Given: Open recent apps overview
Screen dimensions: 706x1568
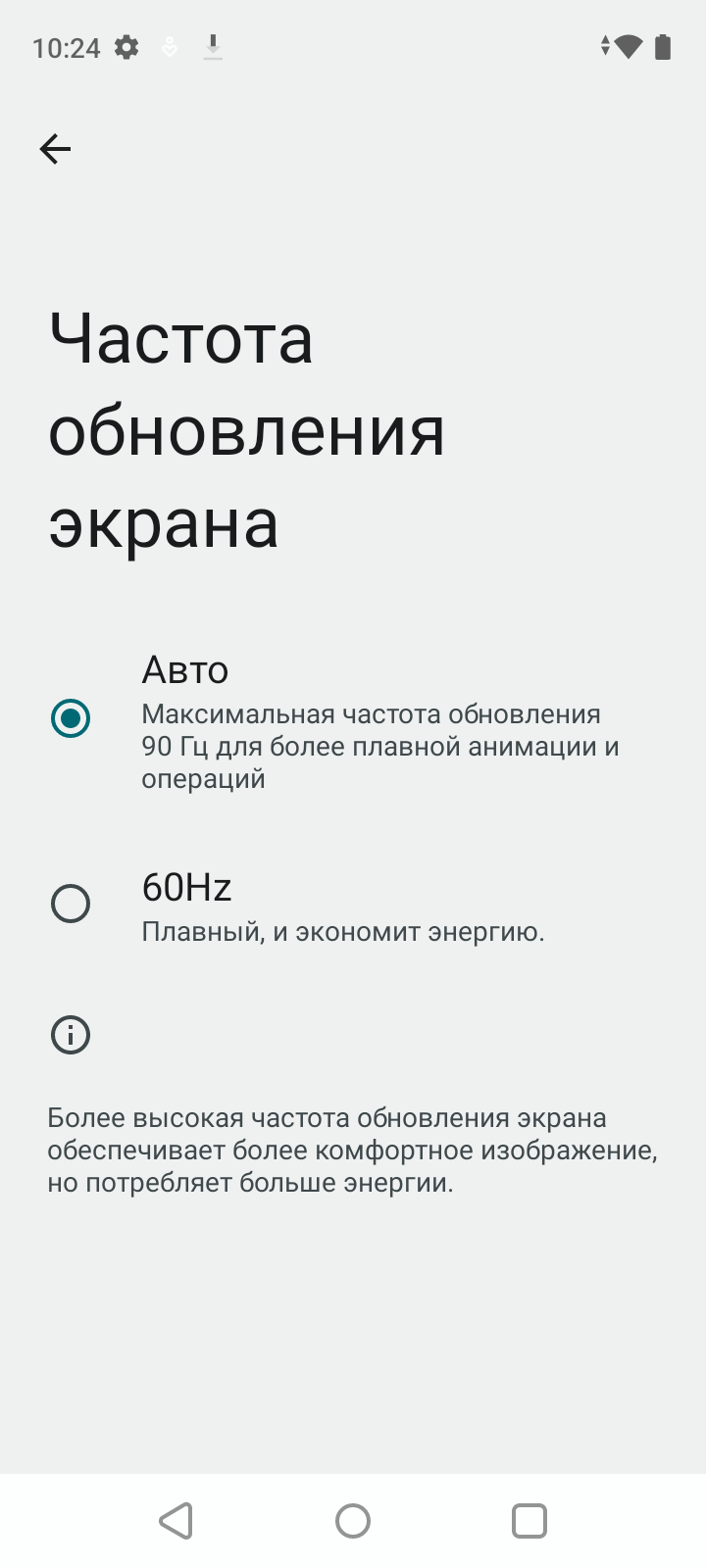Looking at the screenshot, I should click(x=529, y=1521).
